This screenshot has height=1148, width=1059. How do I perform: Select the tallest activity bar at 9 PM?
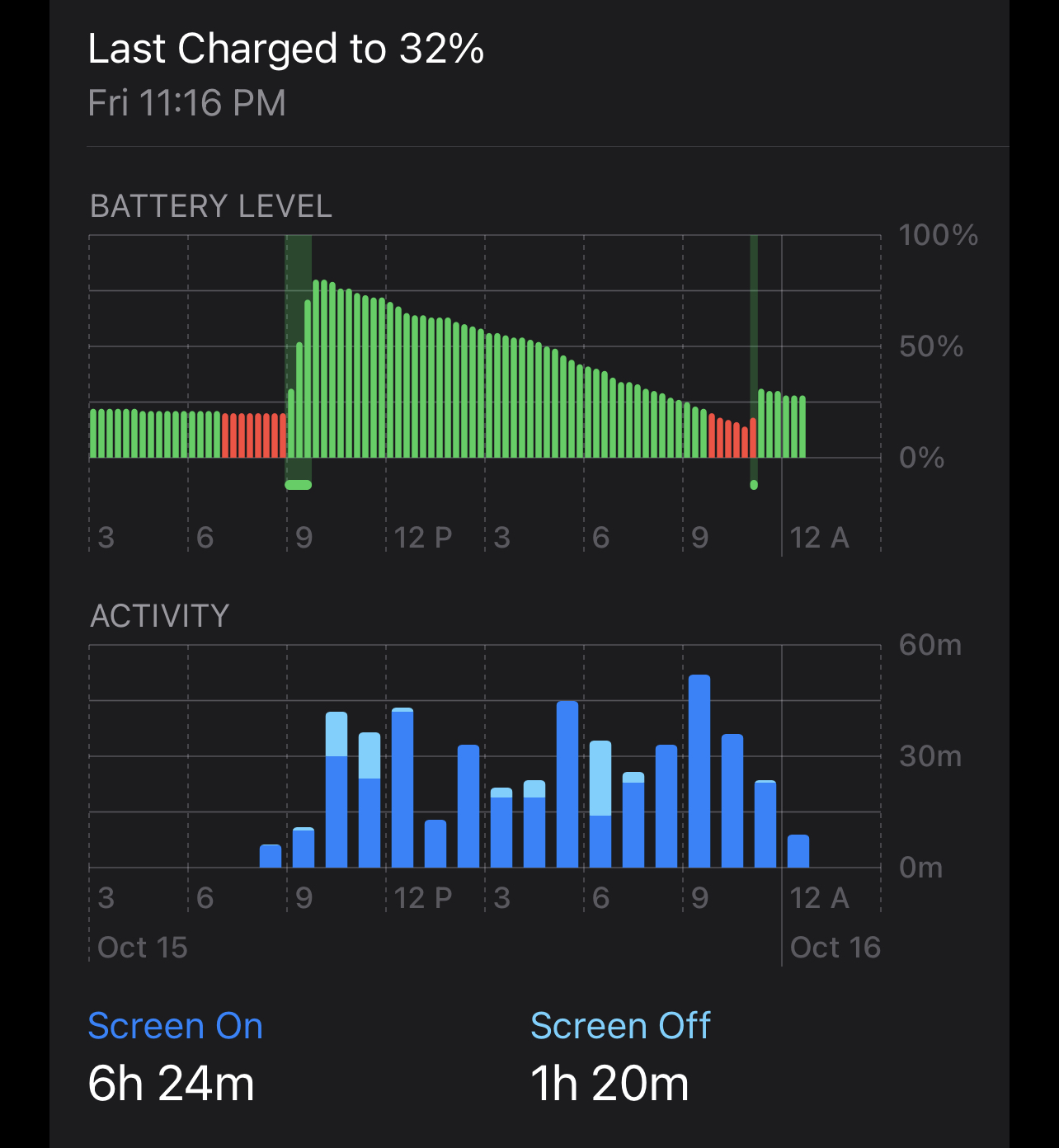(x=699, y=771)
